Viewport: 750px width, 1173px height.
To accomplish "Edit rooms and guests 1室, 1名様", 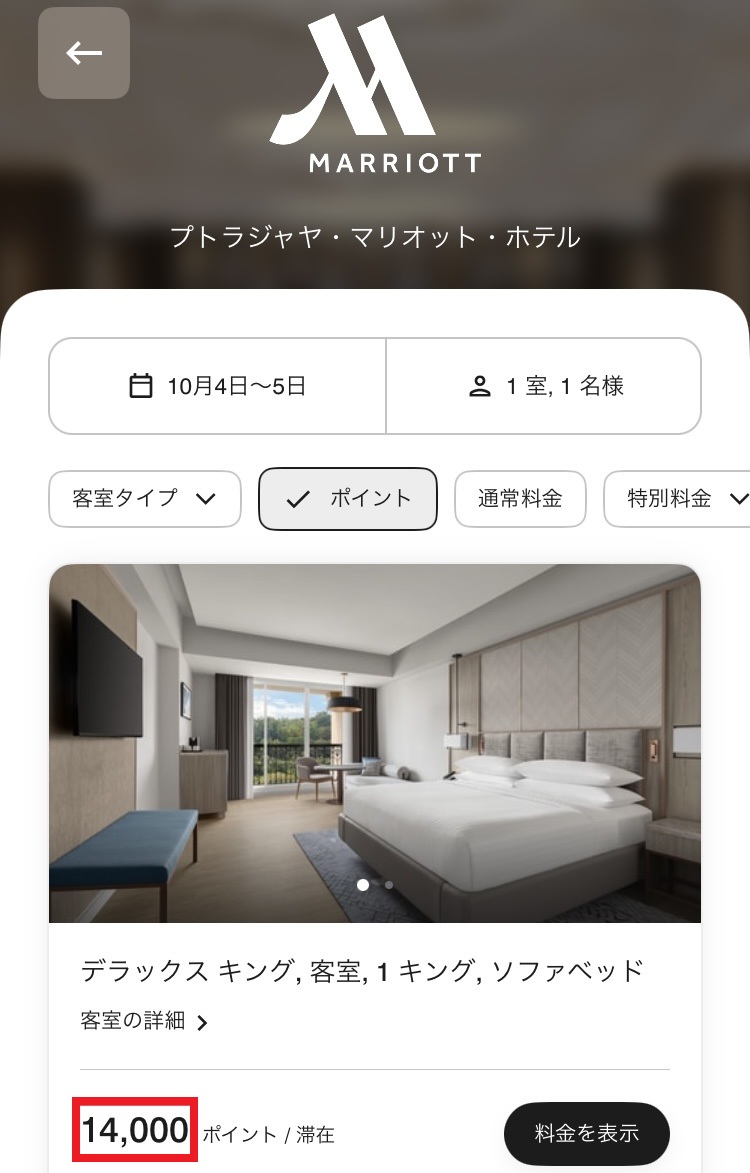I will pyautogui.click(x=544, y=386).
